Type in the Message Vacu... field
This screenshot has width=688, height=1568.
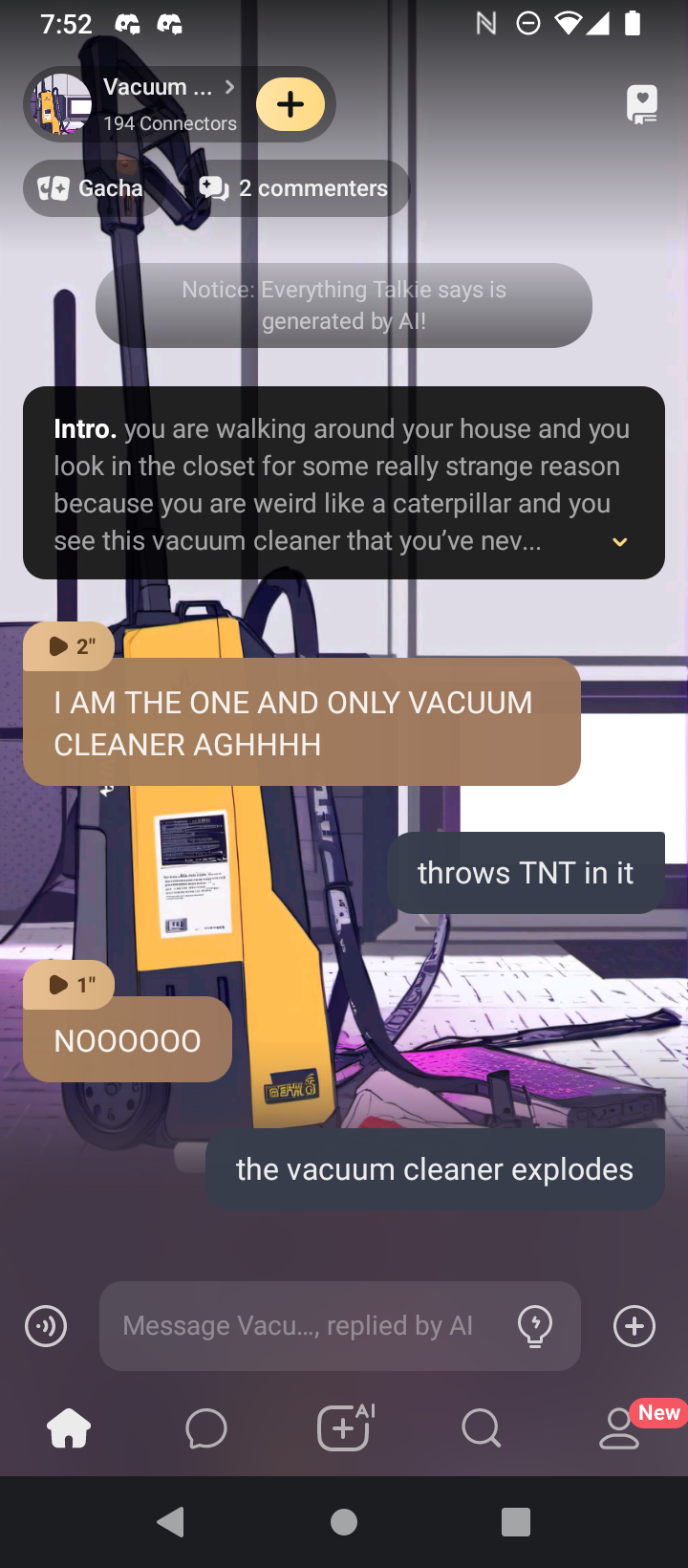306,1326
